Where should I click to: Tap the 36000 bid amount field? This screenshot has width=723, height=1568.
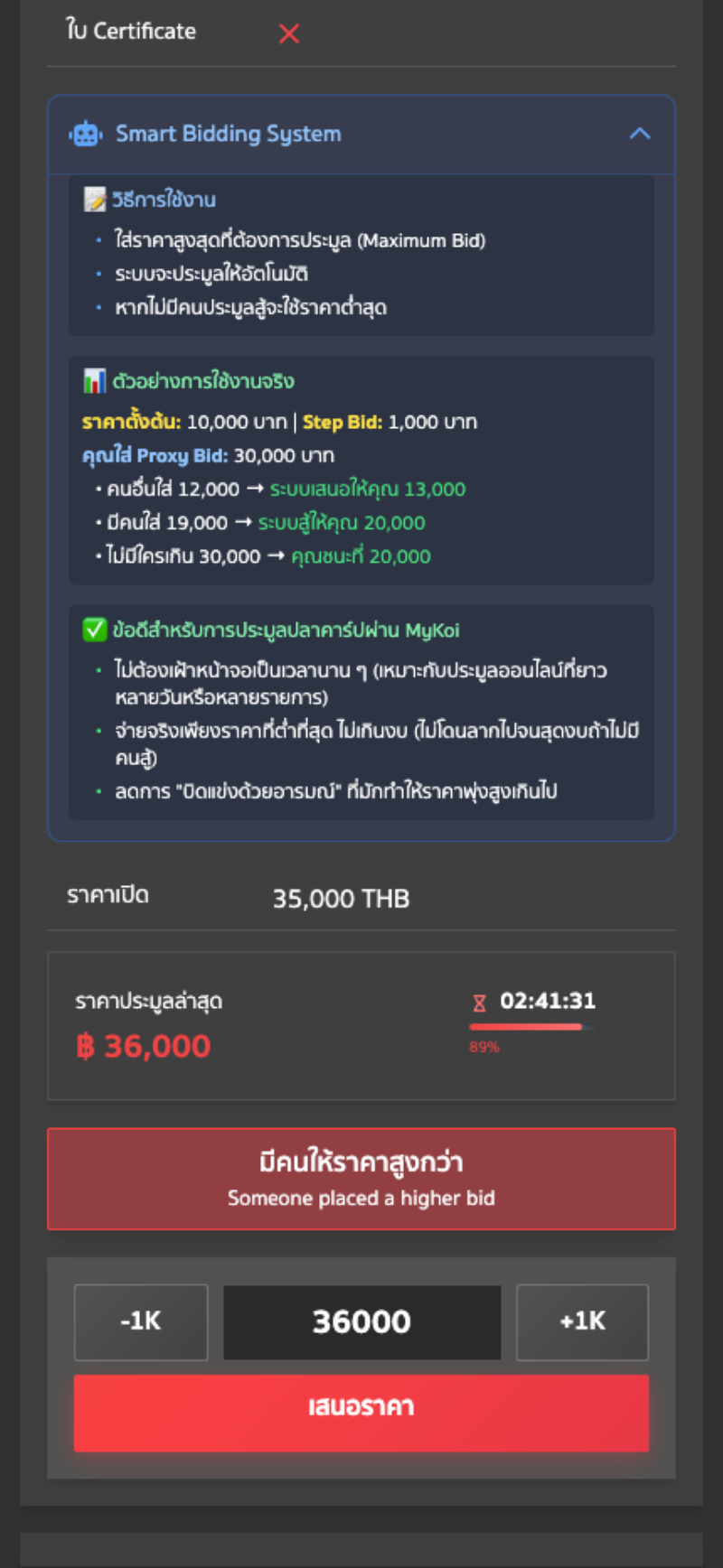tap(361, 1321)
